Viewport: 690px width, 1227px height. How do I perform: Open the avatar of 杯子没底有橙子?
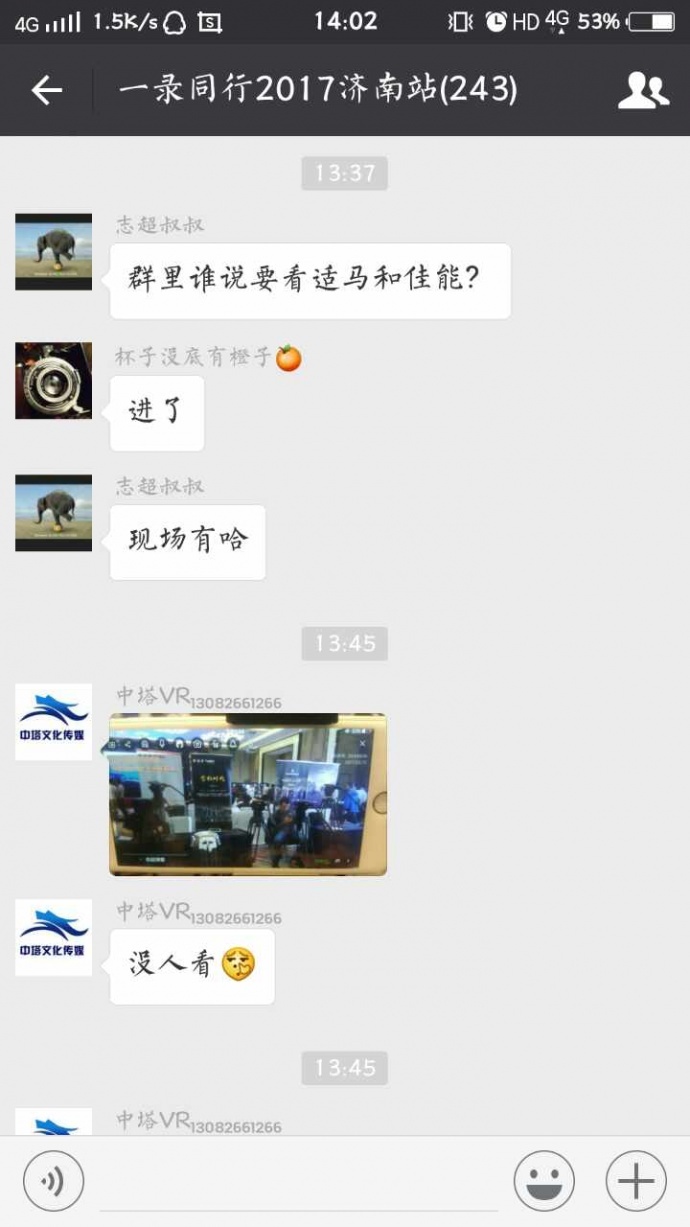pyautogui.click(x=53, y=381)
